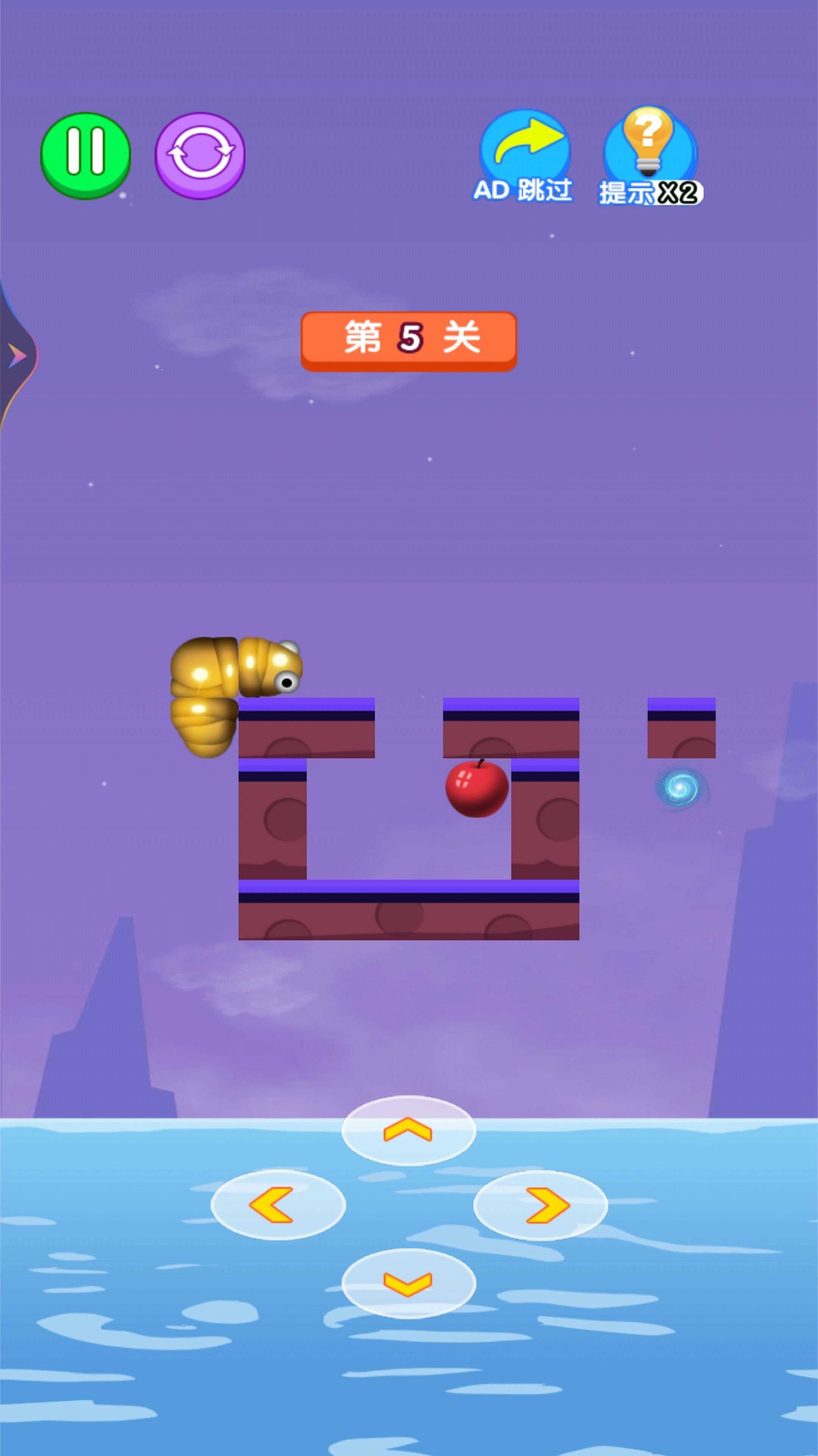Move the worm right
818x1456 pixels.
pyautogui.click(x=540, y=1205)
